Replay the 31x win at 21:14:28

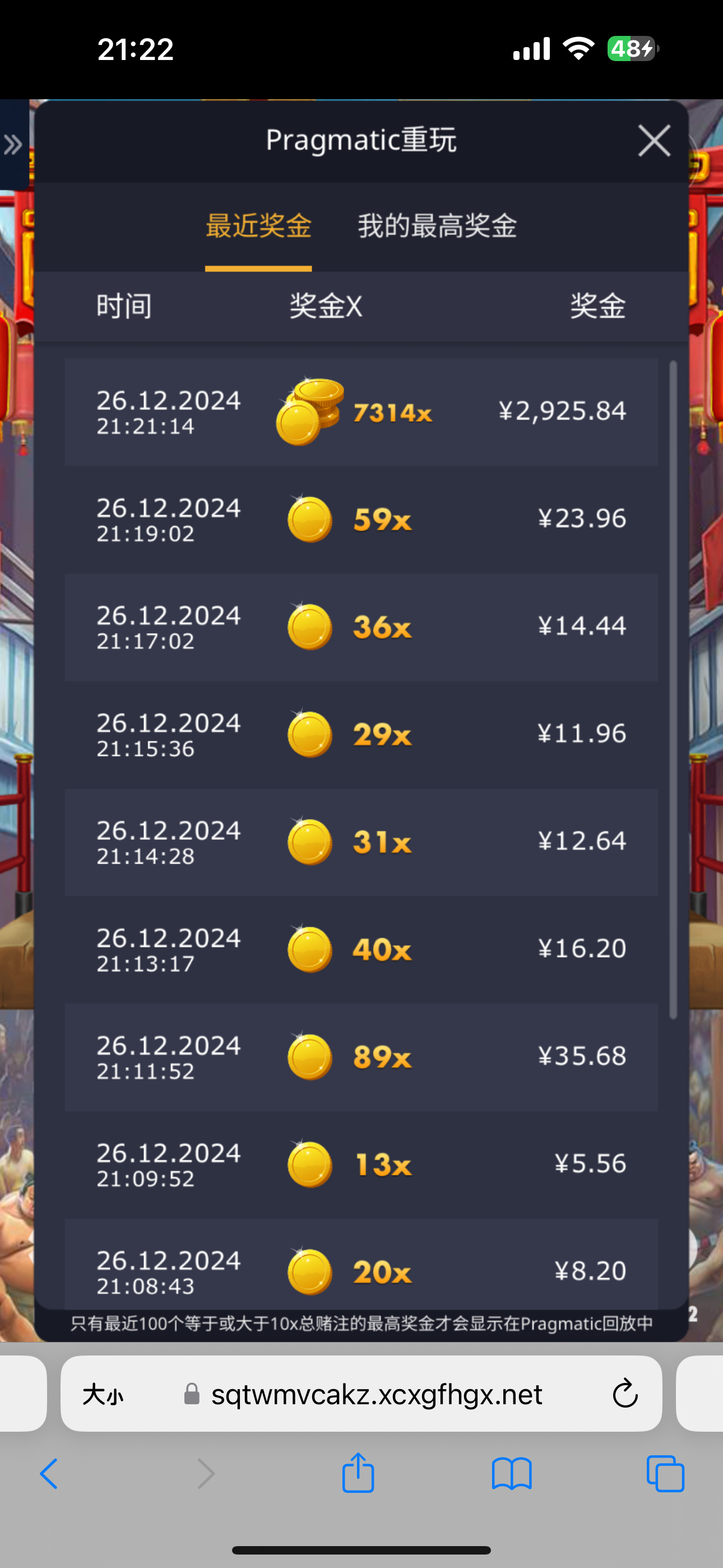click(x=361, y=842)
